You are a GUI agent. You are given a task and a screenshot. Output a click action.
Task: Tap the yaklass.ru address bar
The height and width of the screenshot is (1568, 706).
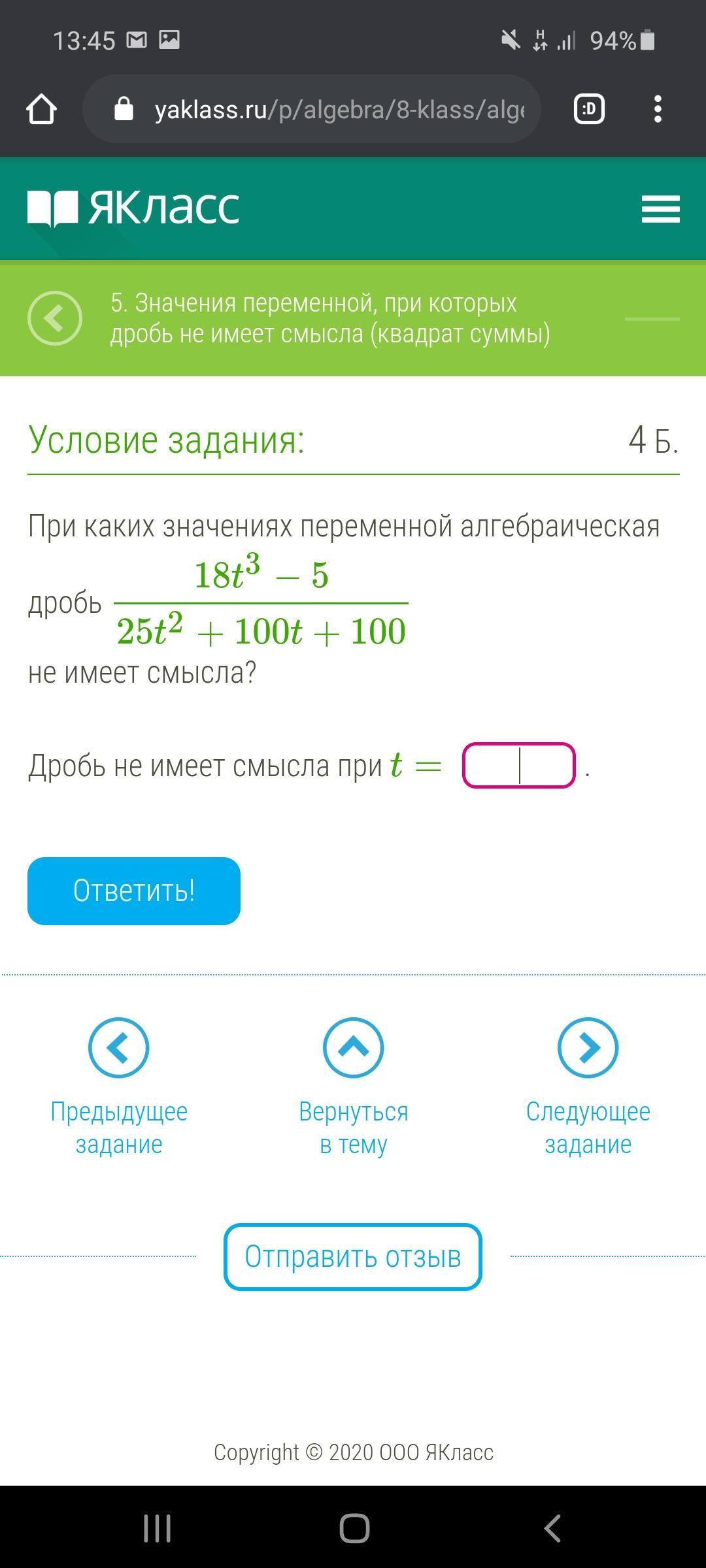(327, 110)
